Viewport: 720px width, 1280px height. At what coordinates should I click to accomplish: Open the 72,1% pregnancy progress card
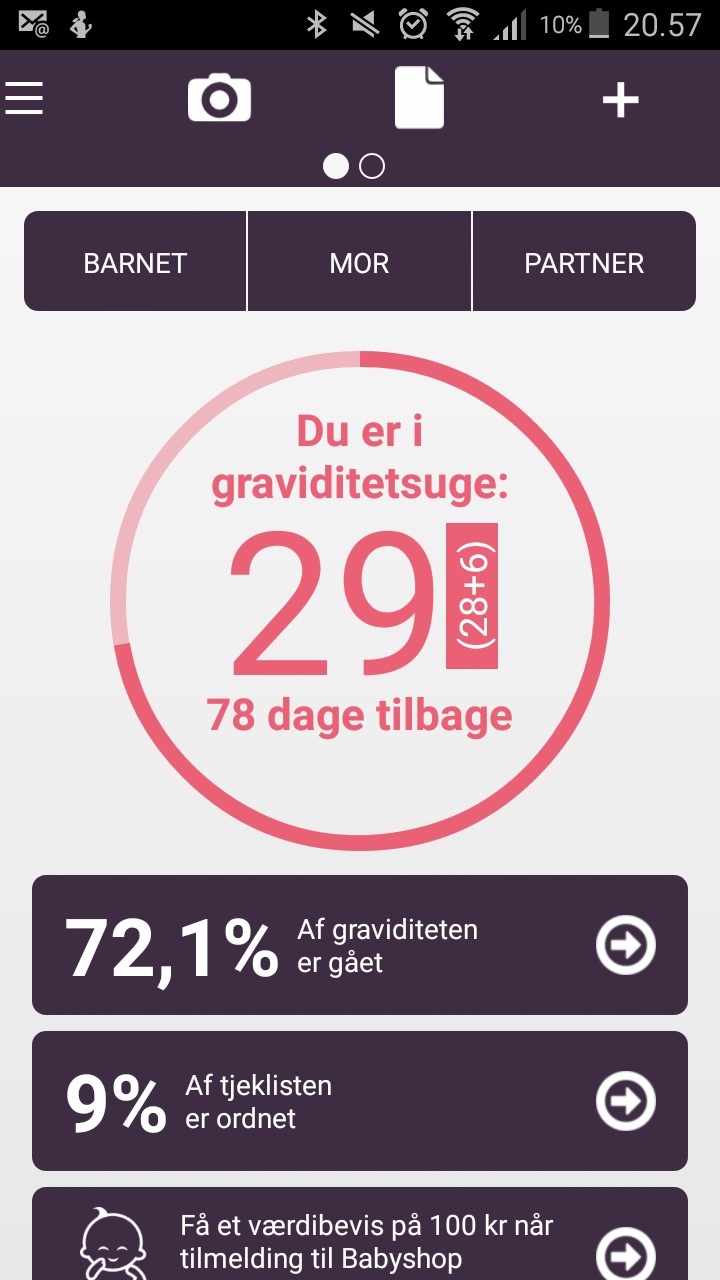(360, 945)
